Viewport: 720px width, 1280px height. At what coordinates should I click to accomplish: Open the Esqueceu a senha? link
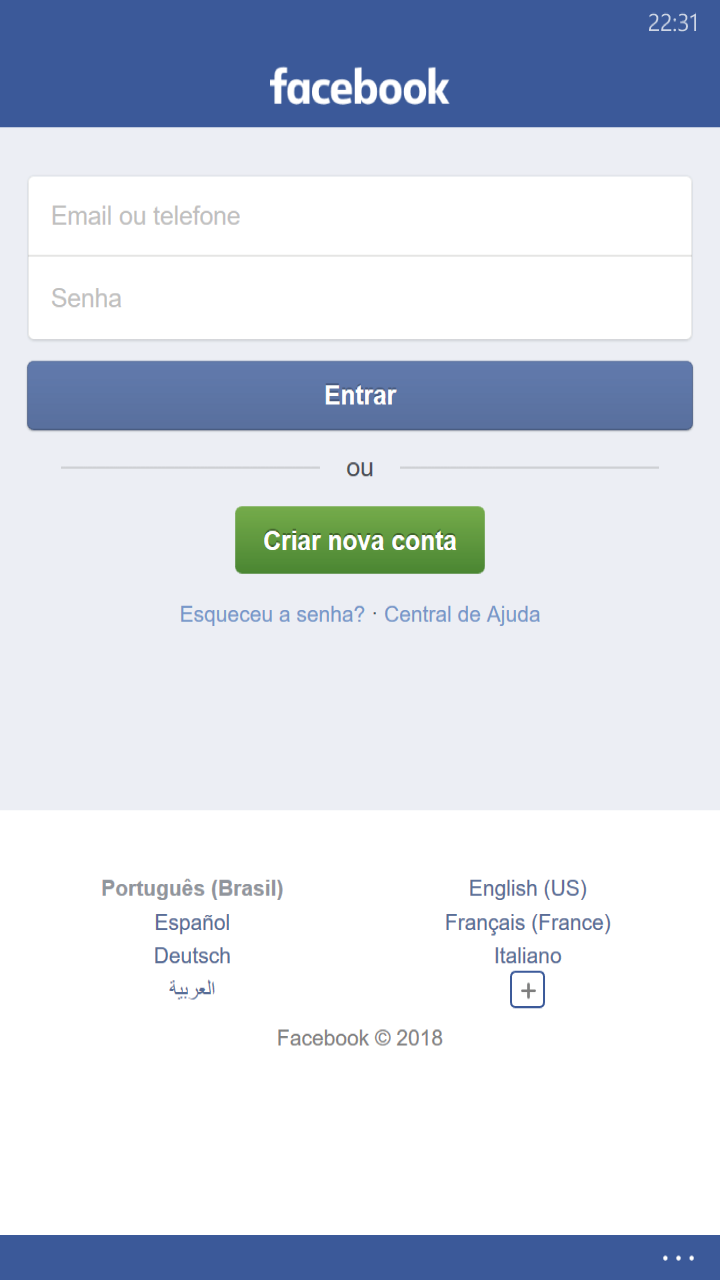(x=272, y=614)
